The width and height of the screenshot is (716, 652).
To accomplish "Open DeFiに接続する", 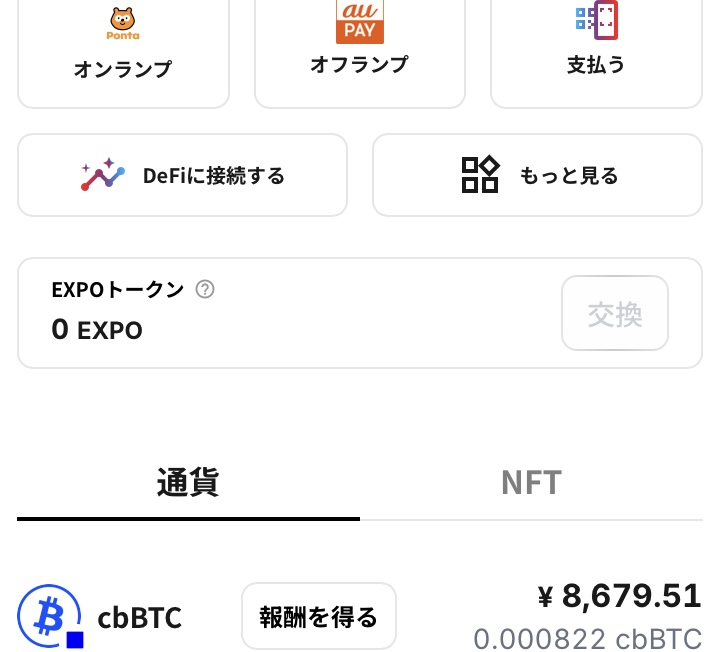I will [x=182, y=175].
